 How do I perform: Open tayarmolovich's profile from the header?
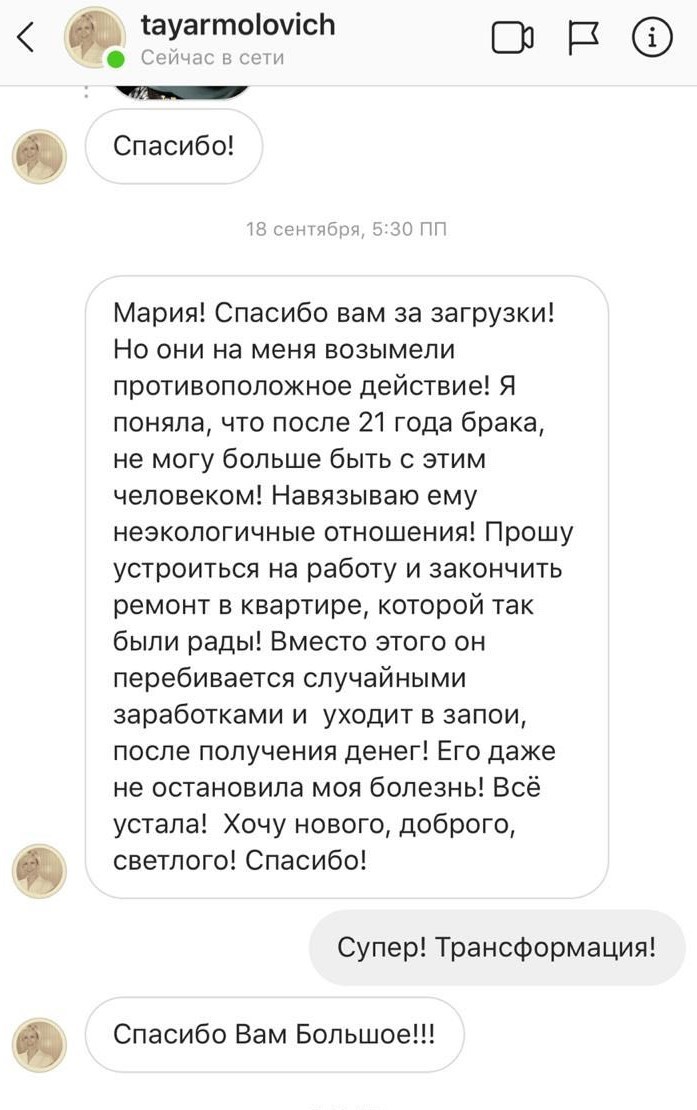tap(236, 25)
